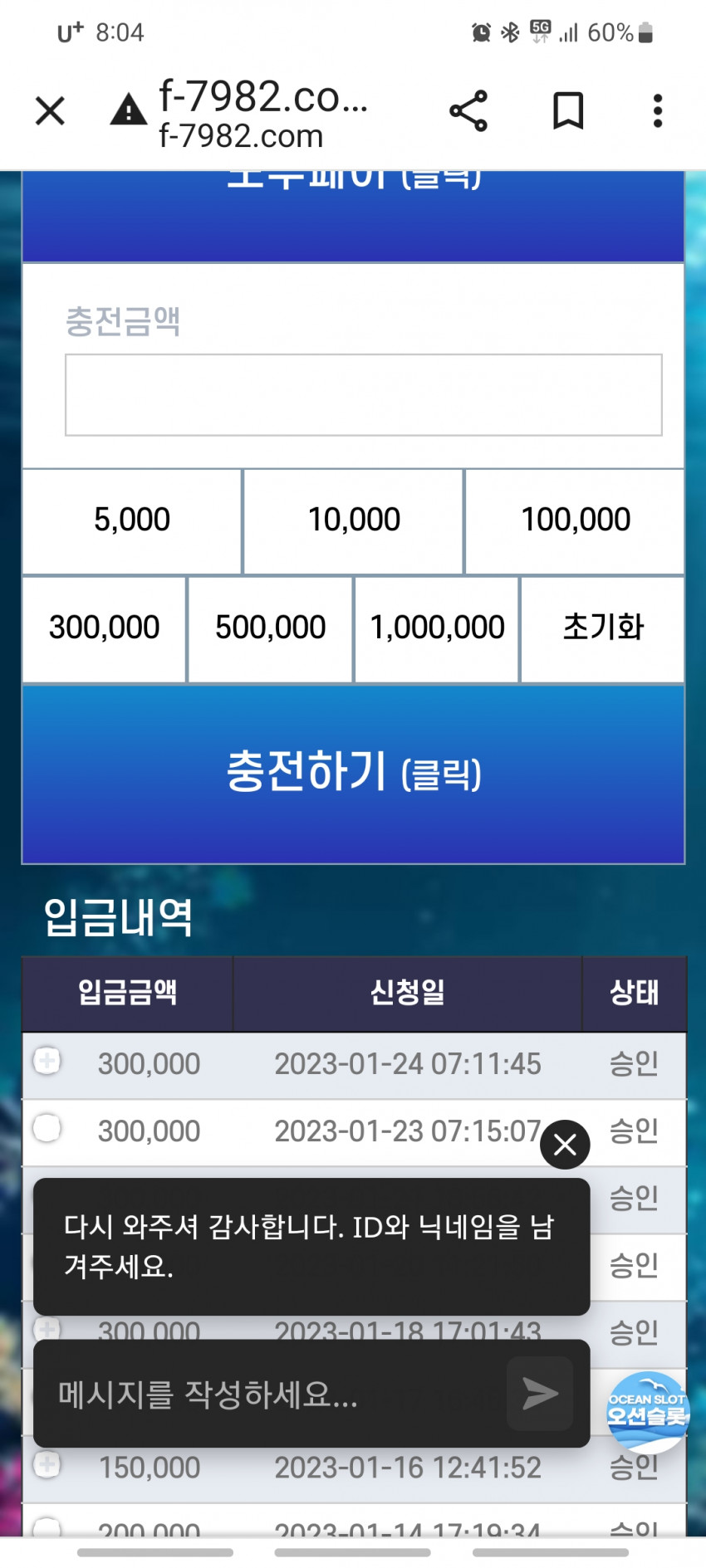Screen dimensions: 706x1568
Task: Open the browser overflow menu
Action: pos(657,111)
